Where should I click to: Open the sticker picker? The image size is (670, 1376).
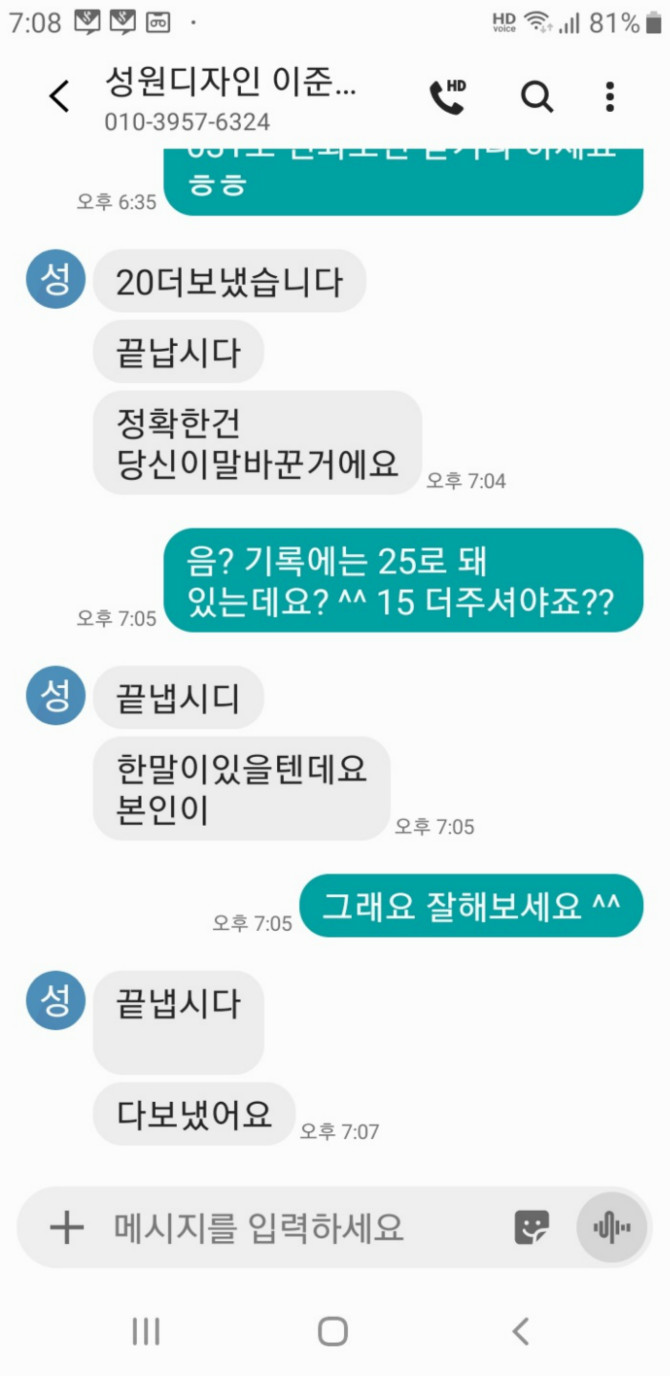click(x=532, y=1227)
